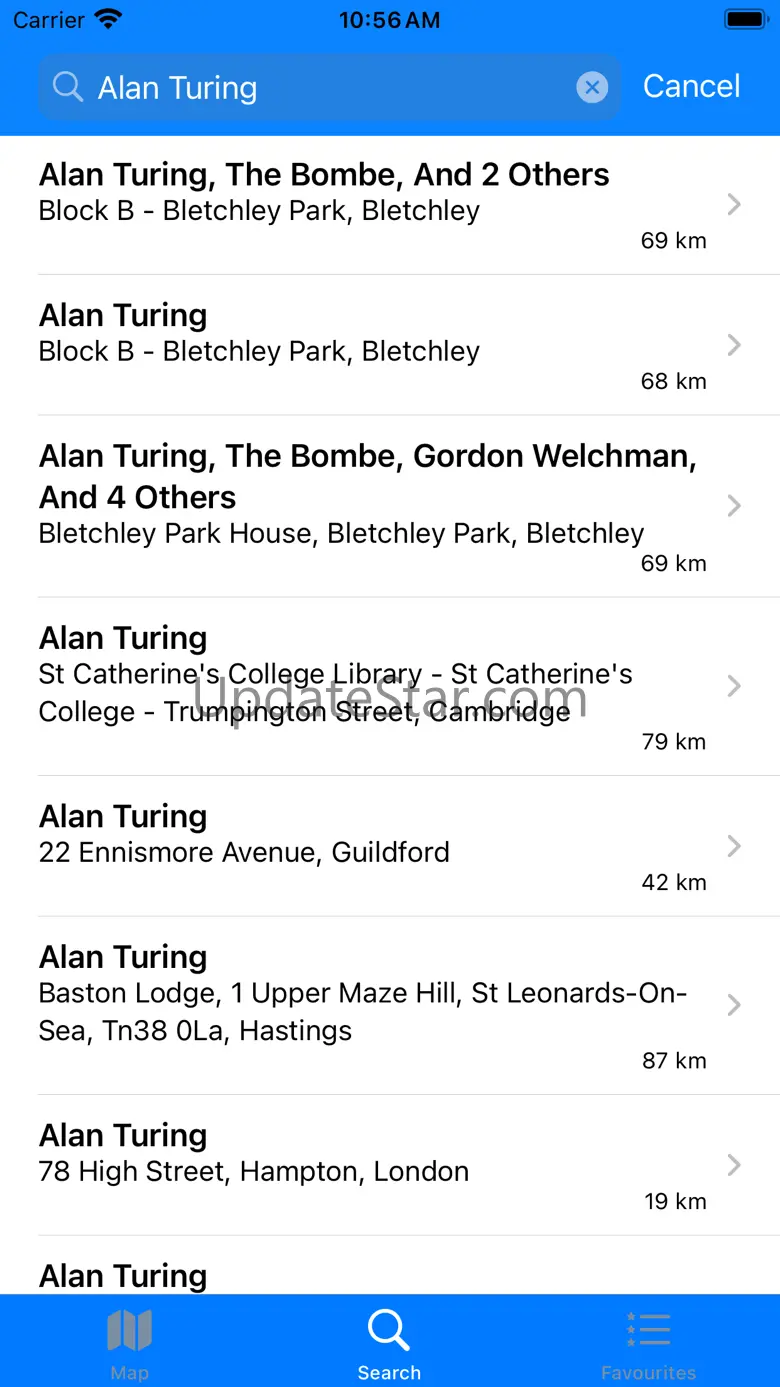Cancel the search
Screen dimensions: 780x1387
point(692,87)
